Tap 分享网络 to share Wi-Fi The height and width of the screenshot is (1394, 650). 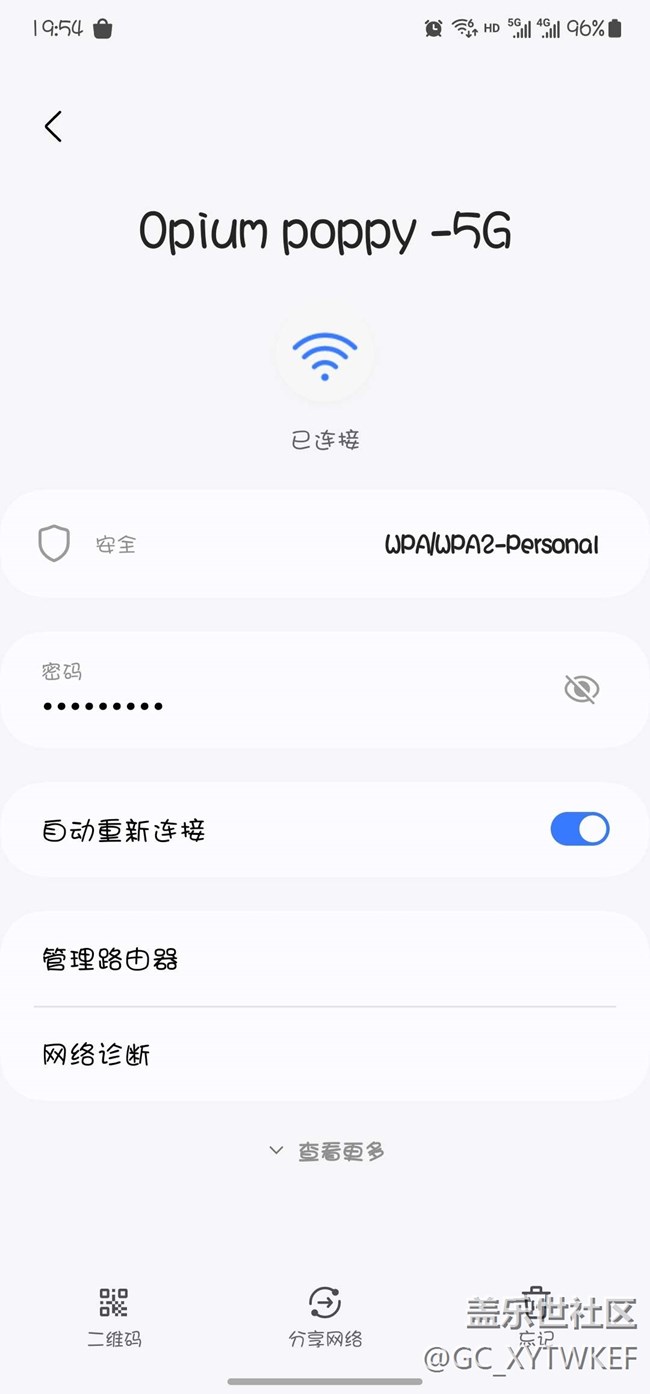[325, 1318]
